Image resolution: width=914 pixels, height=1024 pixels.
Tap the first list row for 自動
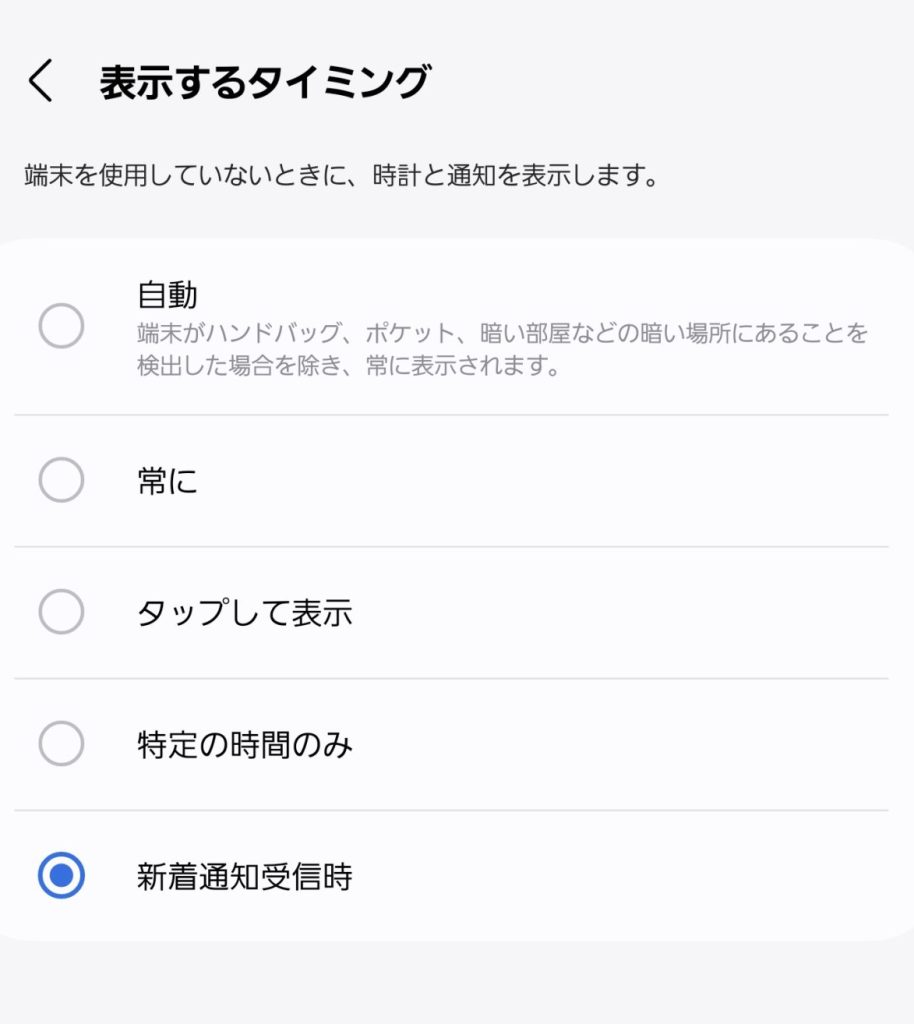pos(457,322)
